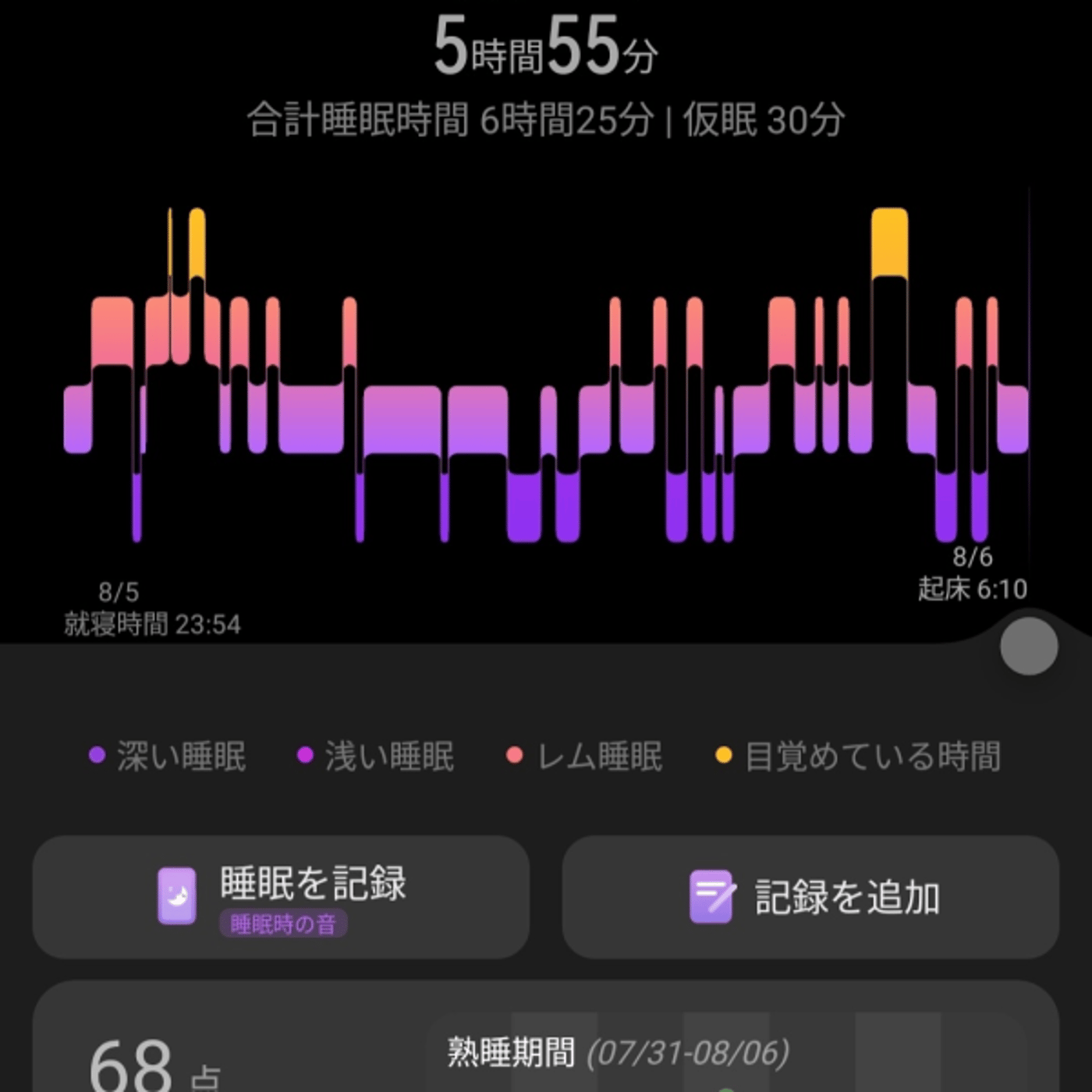
Task: Tap the 睡眠を記録 button
Action: (281, 897)
